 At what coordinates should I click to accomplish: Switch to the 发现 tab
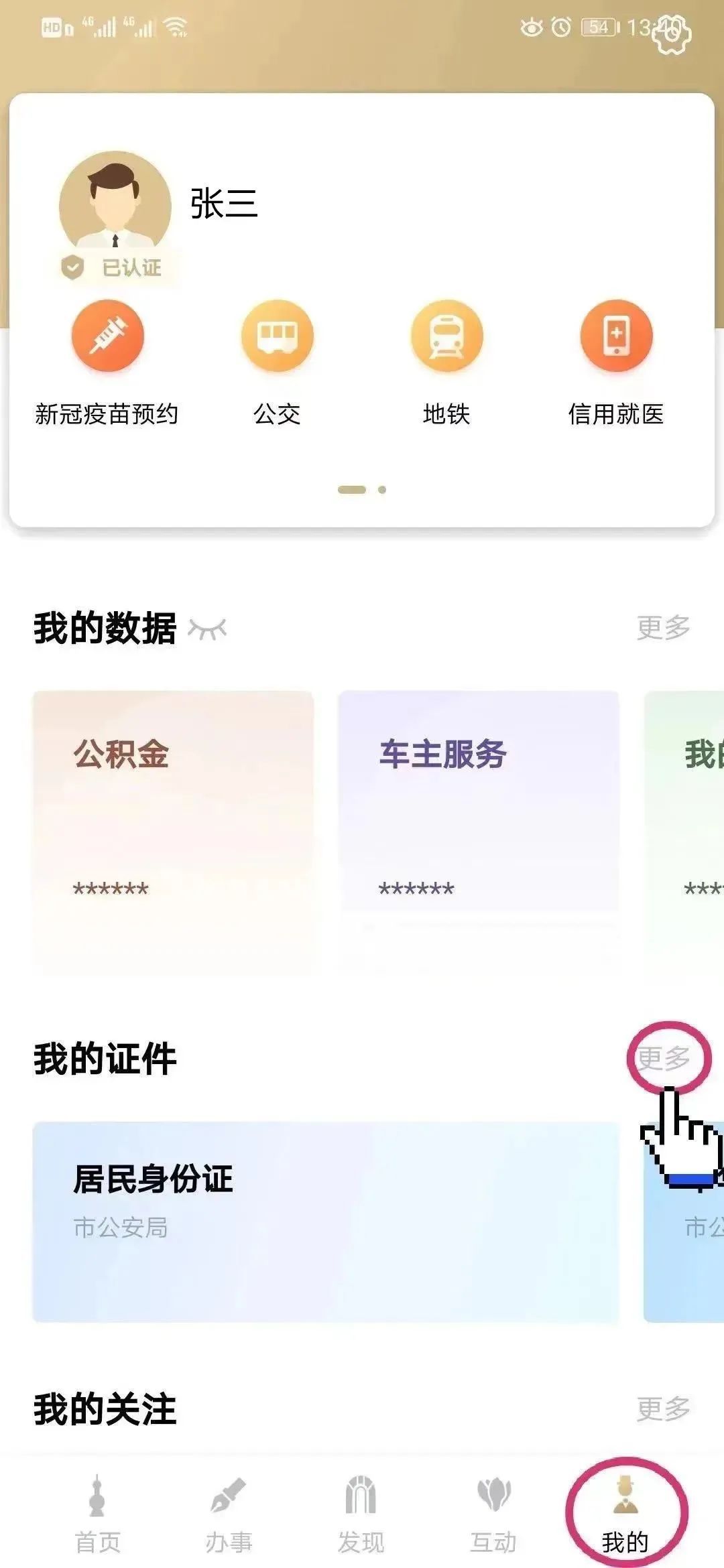(361, 1514)
